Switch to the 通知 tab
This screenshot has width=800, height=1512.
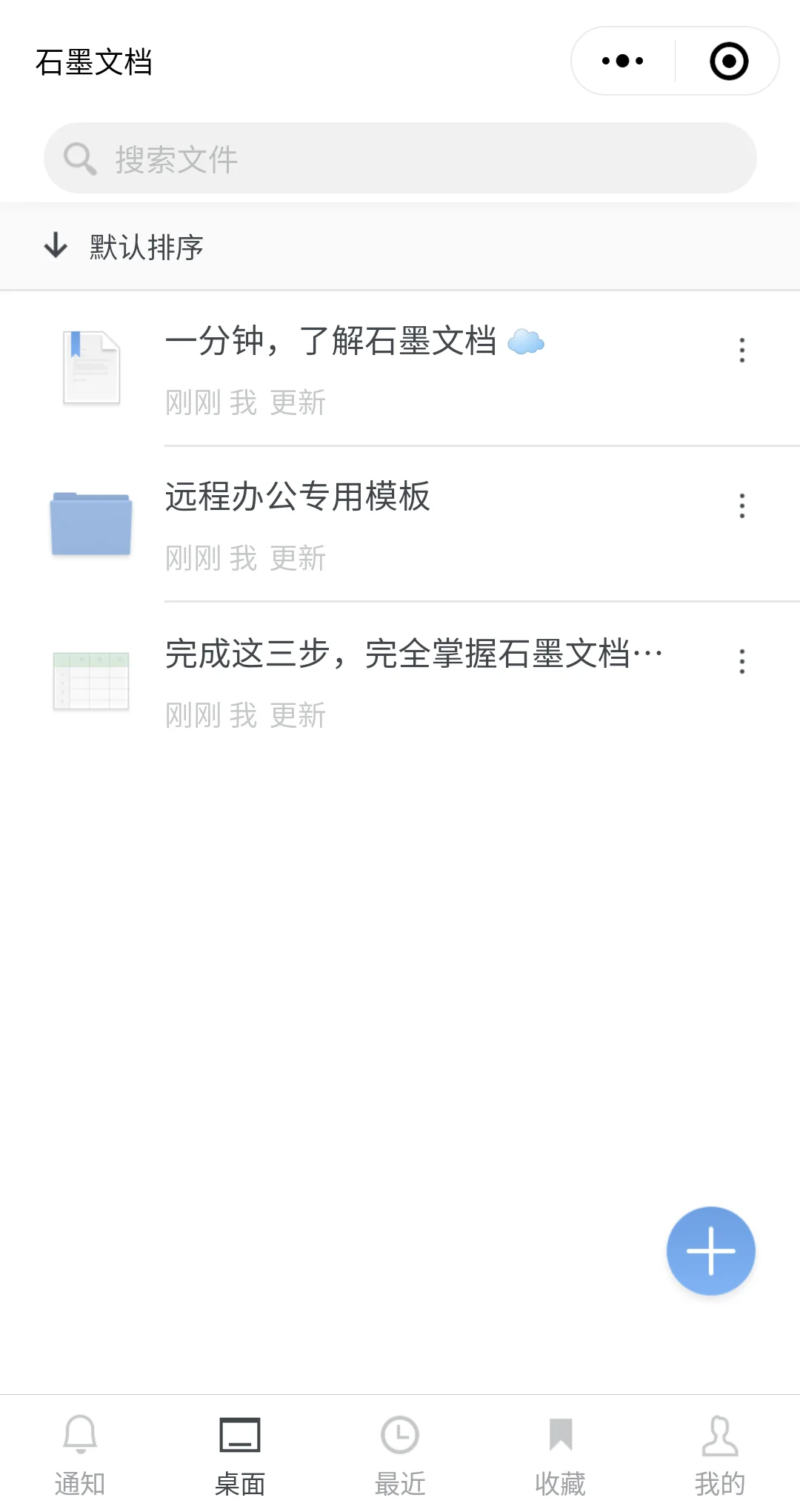80,1454
